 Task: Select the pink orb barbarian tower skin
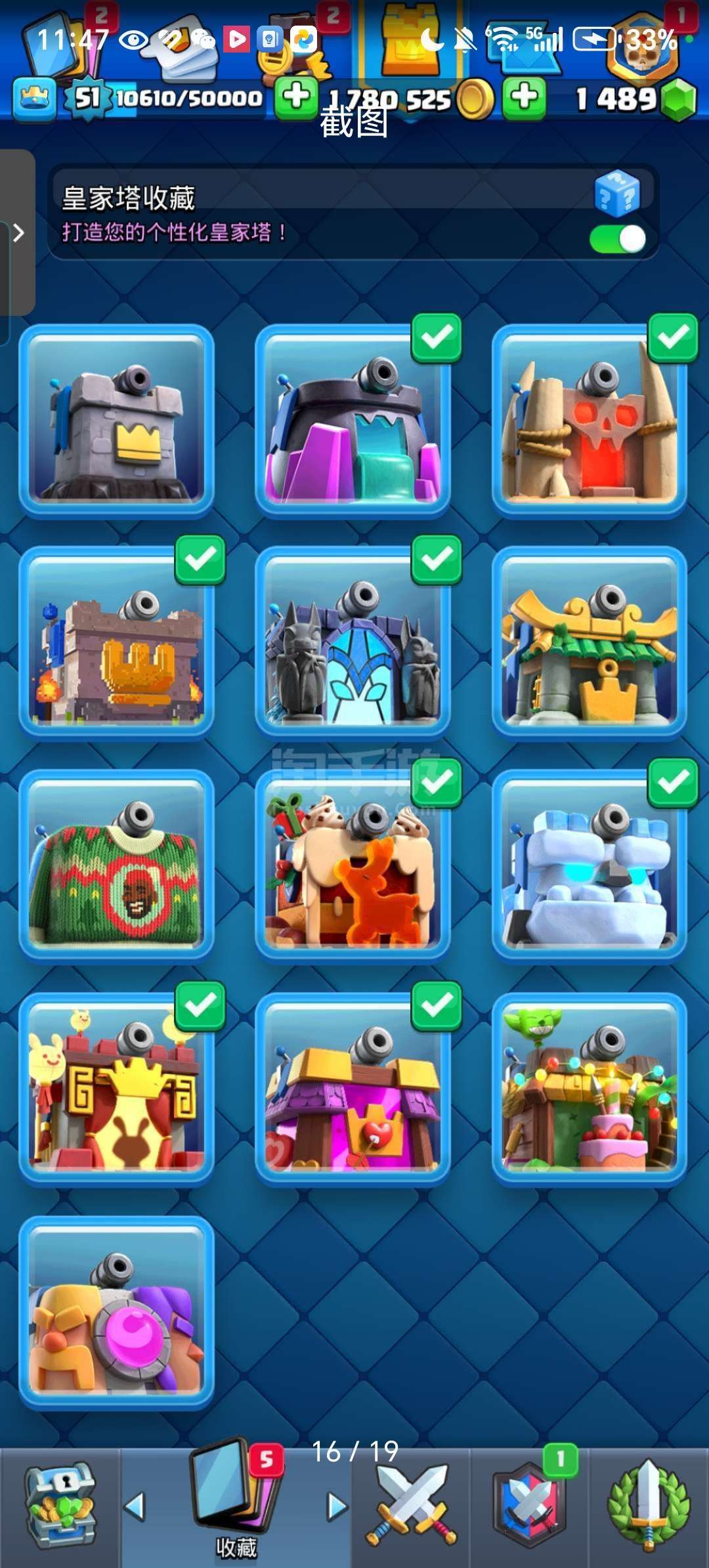(x=117, y=1311)
